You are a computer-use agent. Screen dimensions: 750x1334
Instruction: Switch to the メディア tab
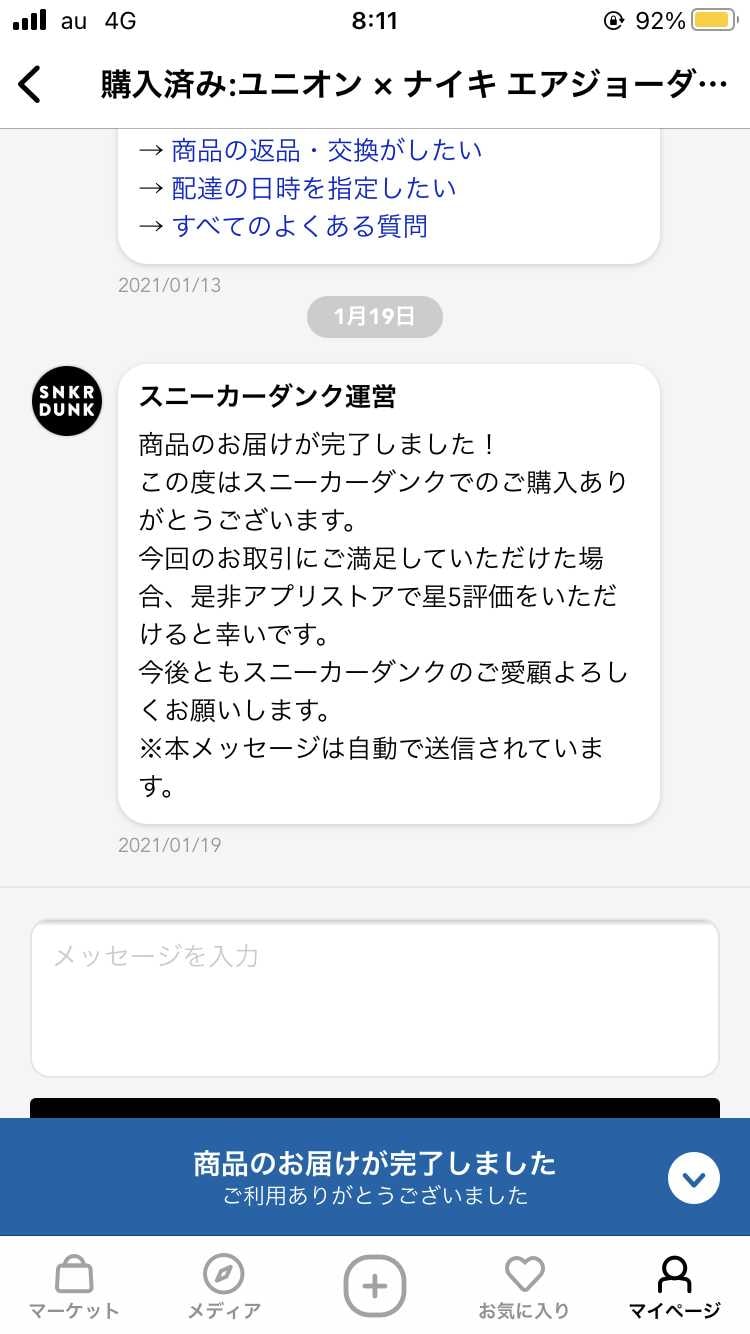pyautogui.click(x=224, y=1288)
